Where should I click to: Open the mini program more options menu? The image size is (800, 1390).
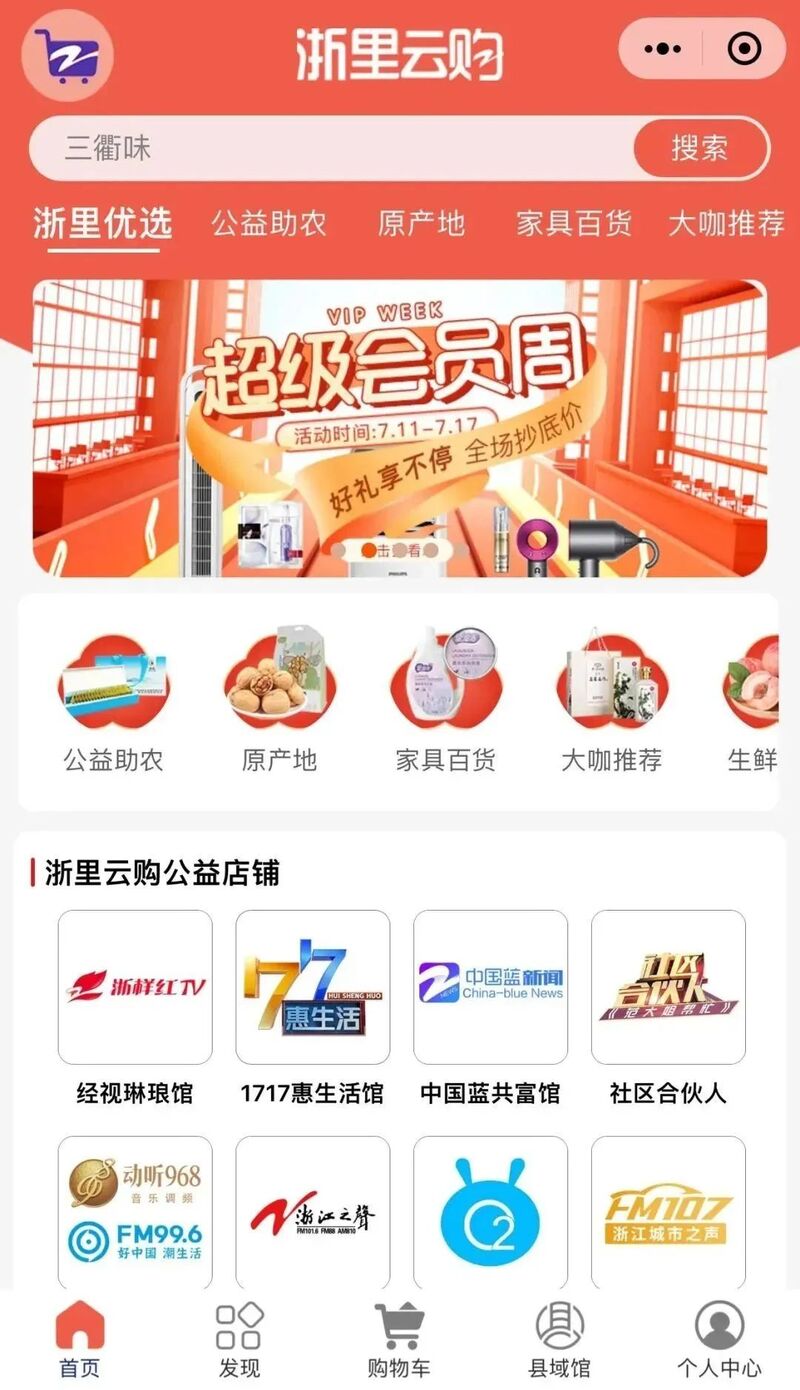tap(662, 48)
